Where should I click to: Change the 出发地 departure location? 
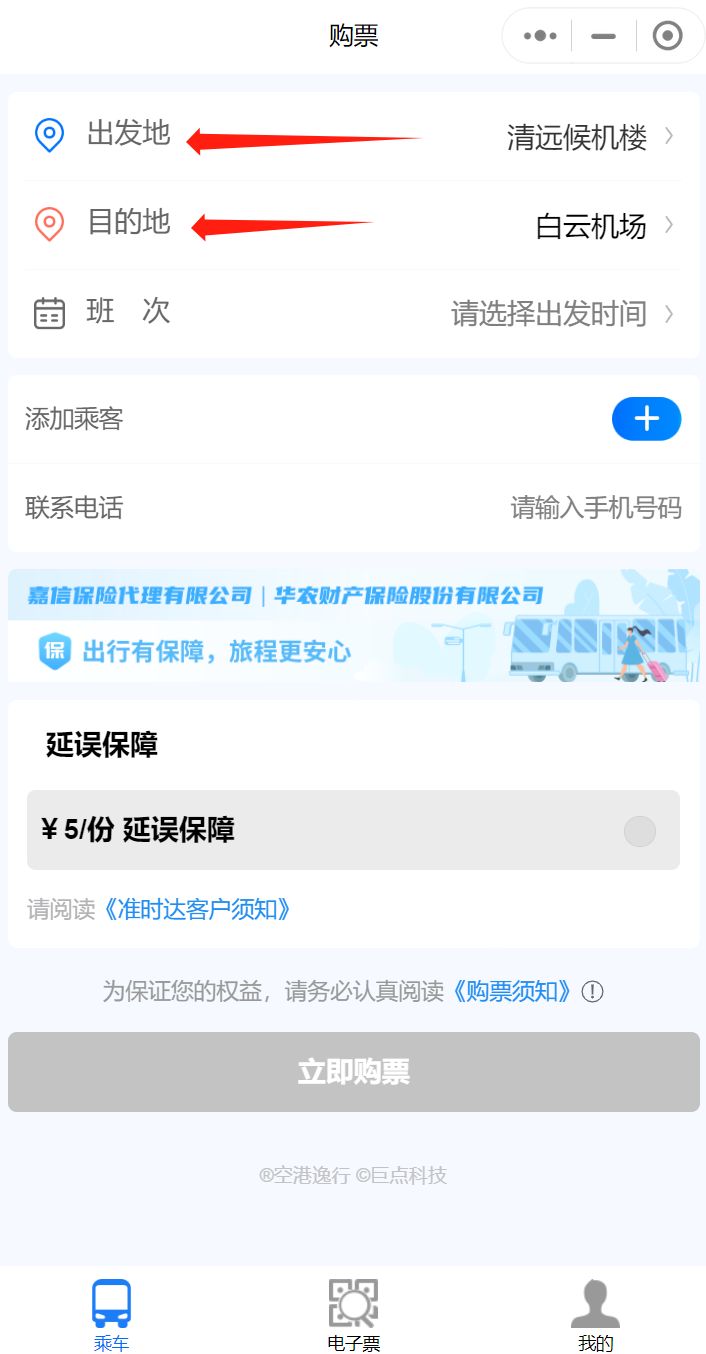(x=576, y=137)
